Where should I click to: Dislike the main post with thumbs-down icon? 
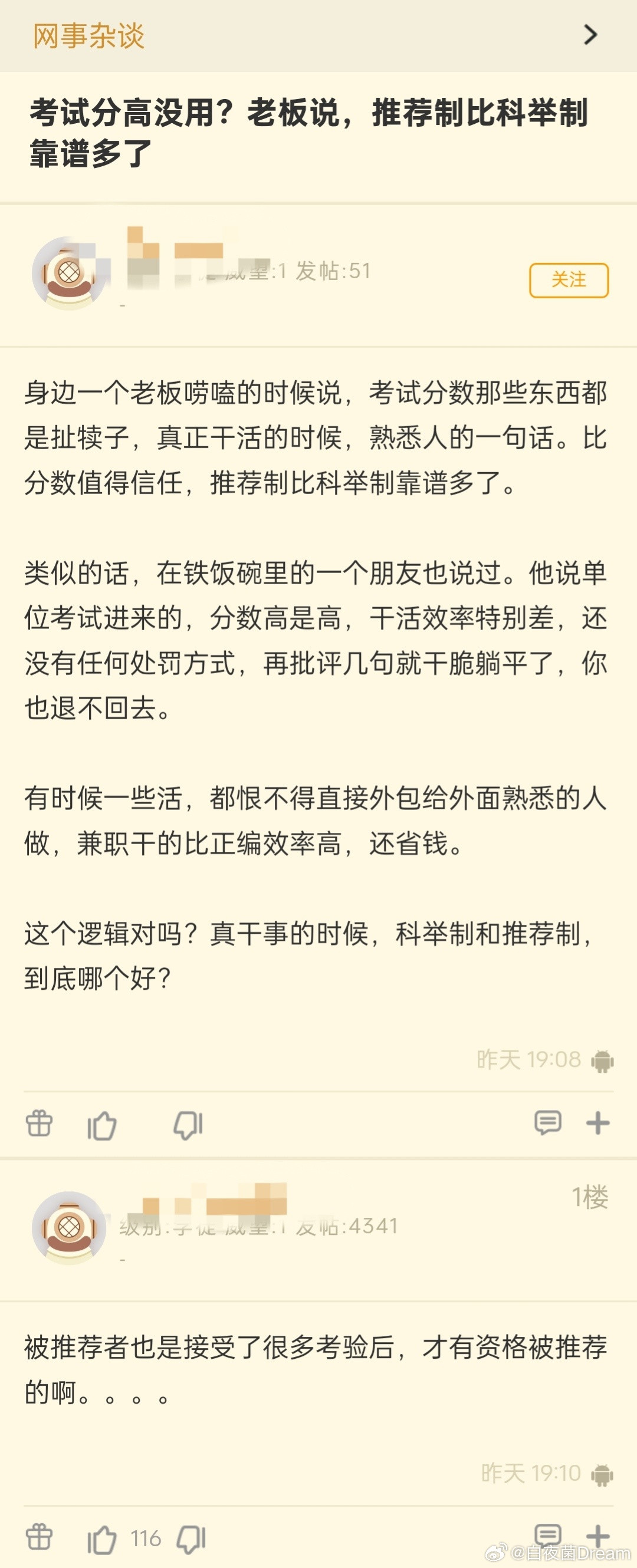tap(189, 1125)
